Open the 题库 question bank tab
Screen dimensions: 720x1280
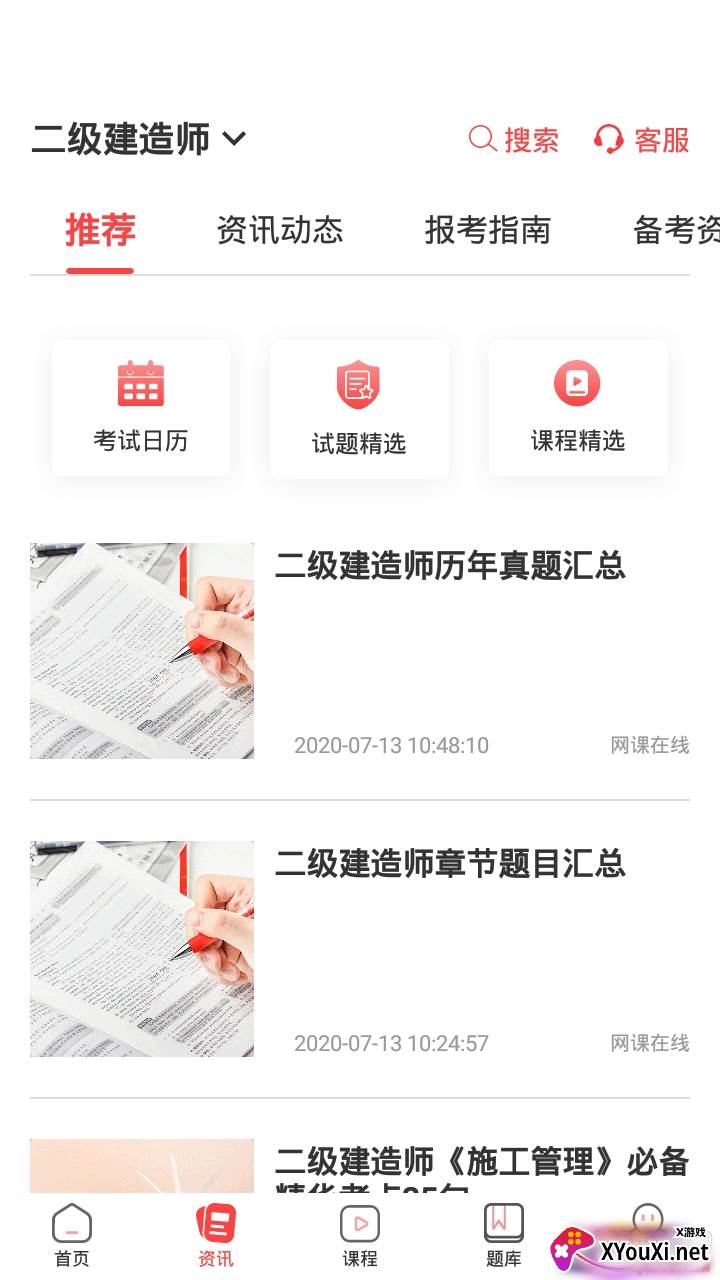click(504, 1236)
